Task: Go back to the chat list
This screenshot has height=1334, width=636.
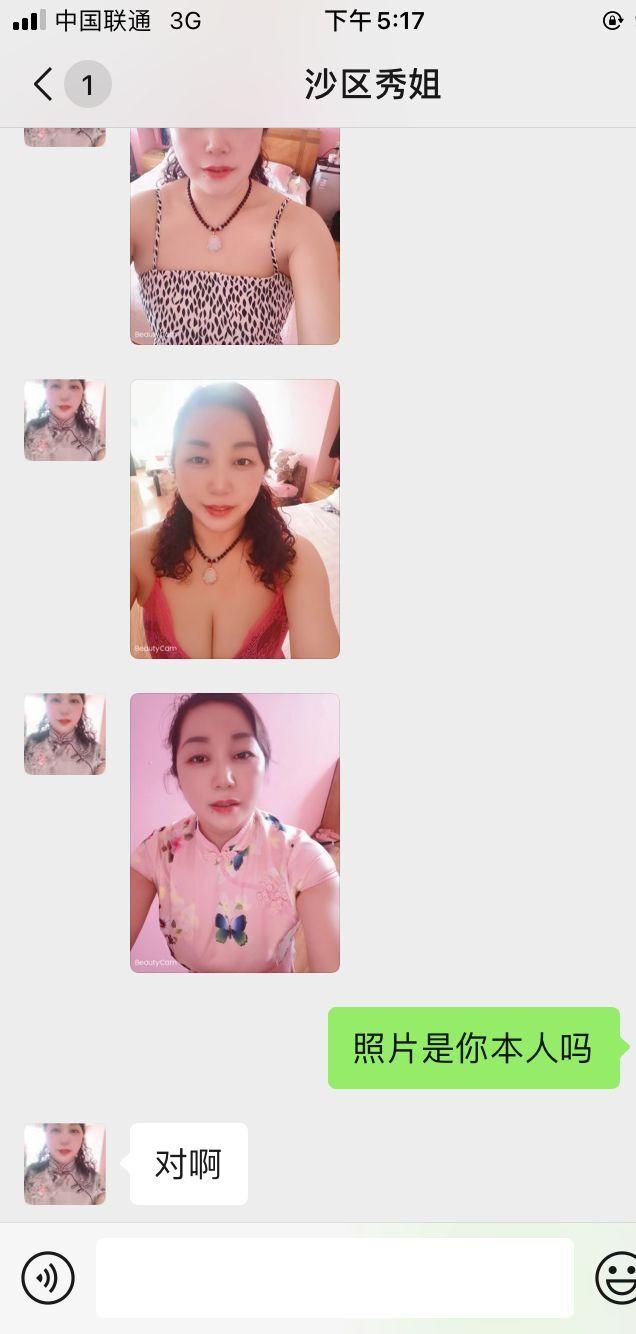Action: [x=44, y=85]
